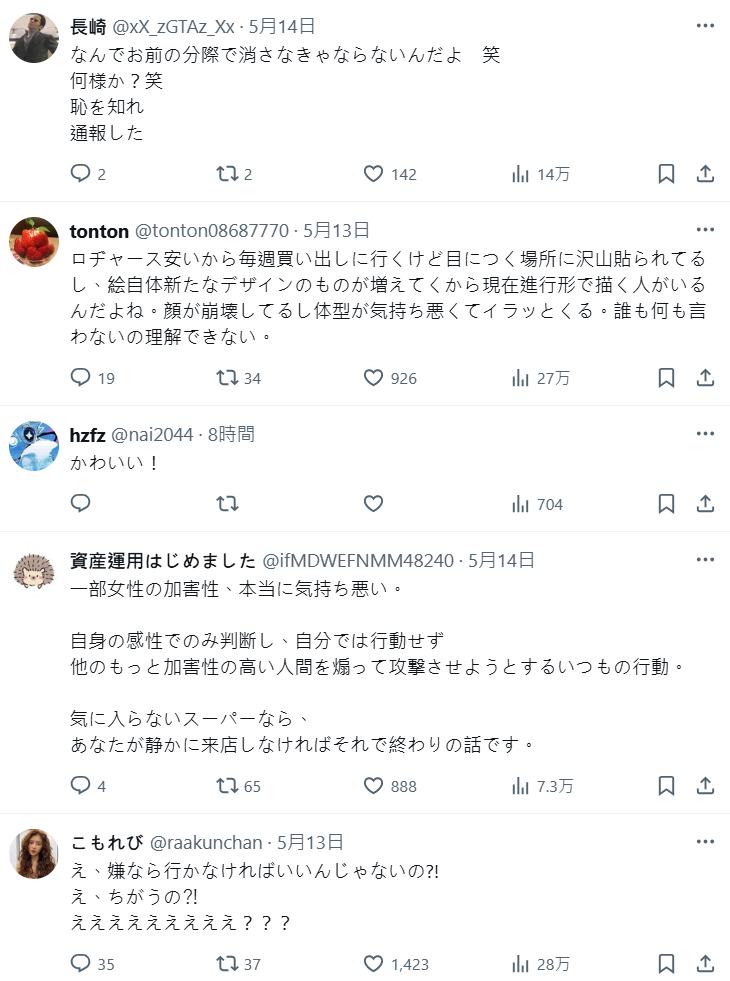Viewport: 730px width, 981px height.
Task: Open the profile picture of 資産運用はじめました
Action: coord(34,571)
